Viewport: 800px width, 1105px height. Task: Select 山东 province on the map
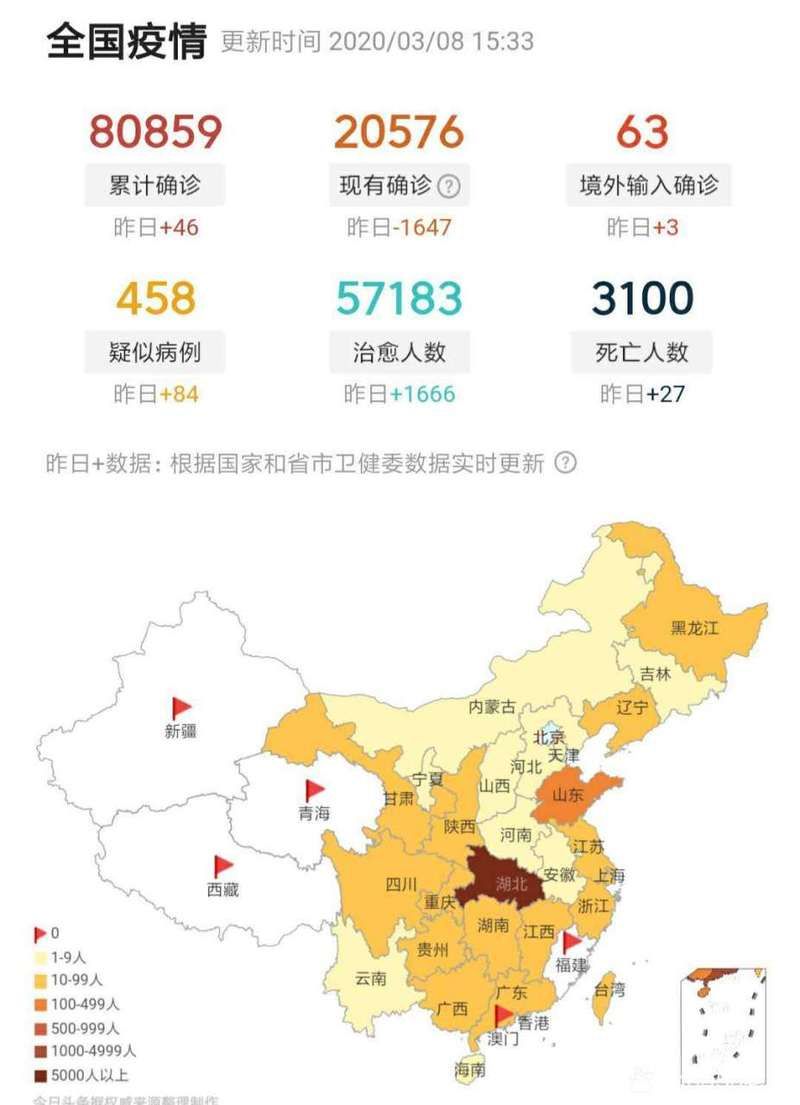[x=572, y=796]
